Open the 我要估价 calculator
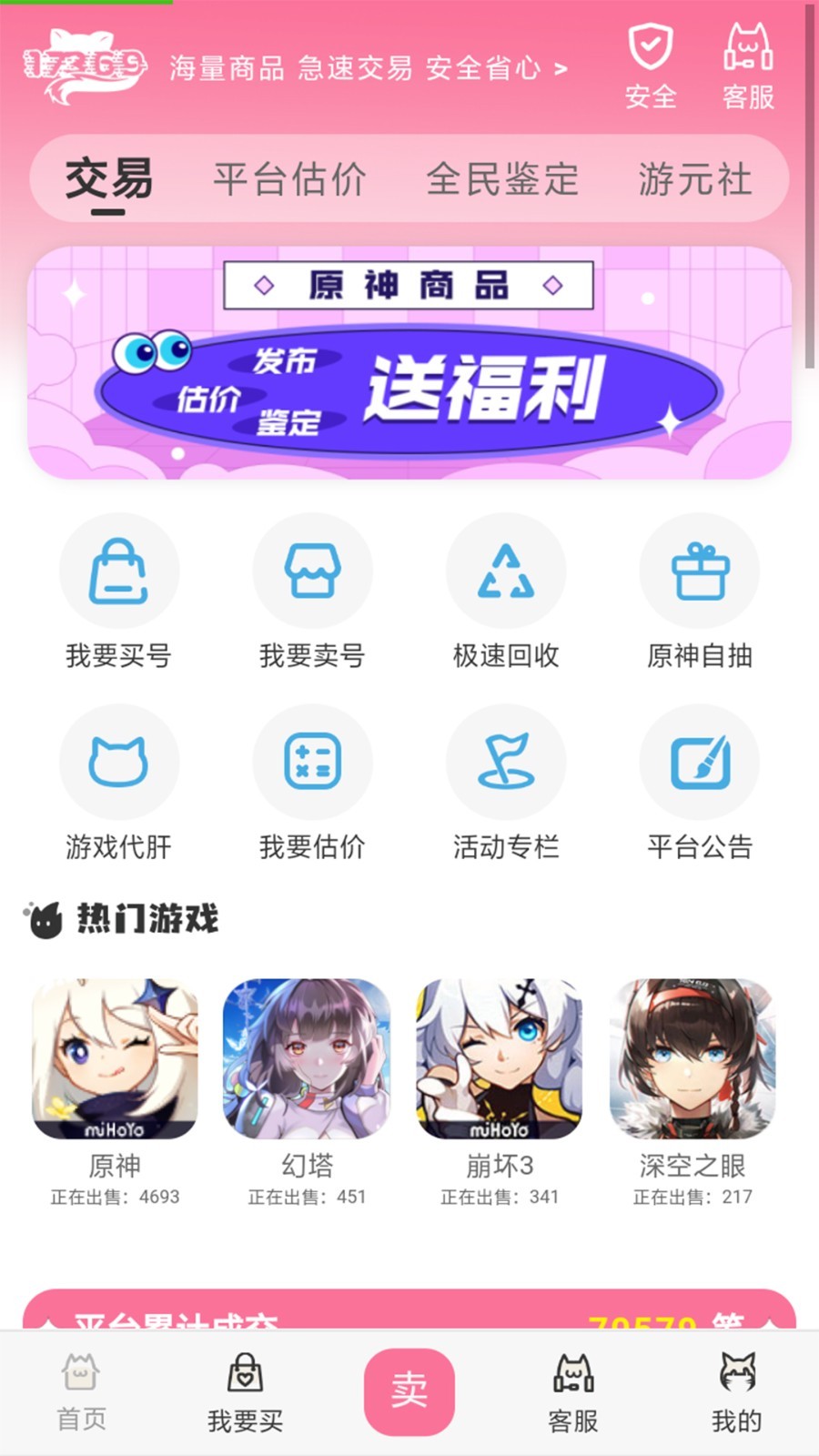 (x=312, y=783)
